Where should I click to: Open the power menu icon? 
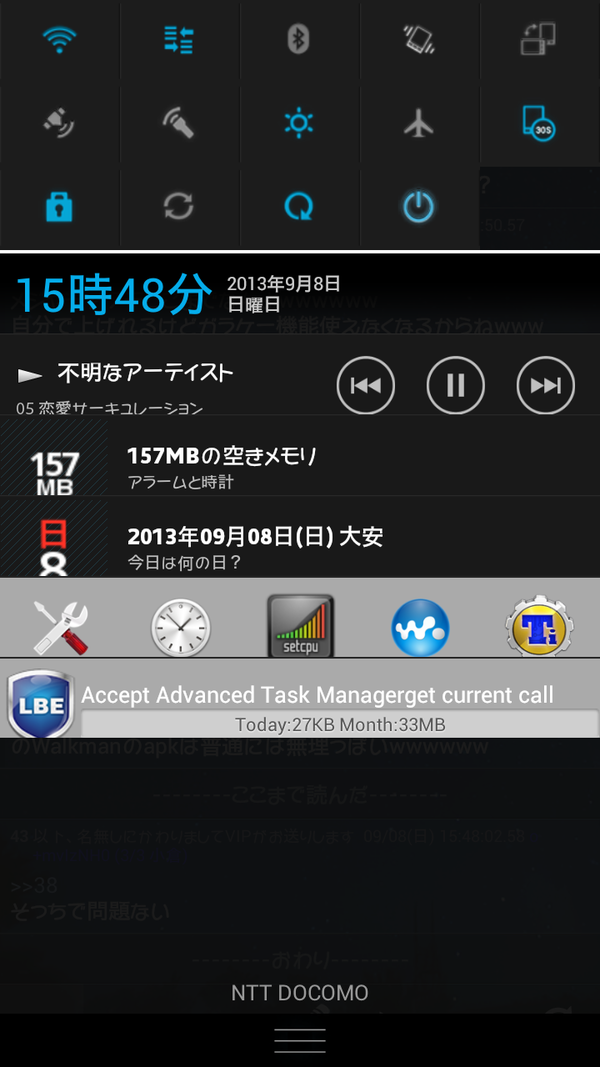pyautogui.click(x=419, y=207)
